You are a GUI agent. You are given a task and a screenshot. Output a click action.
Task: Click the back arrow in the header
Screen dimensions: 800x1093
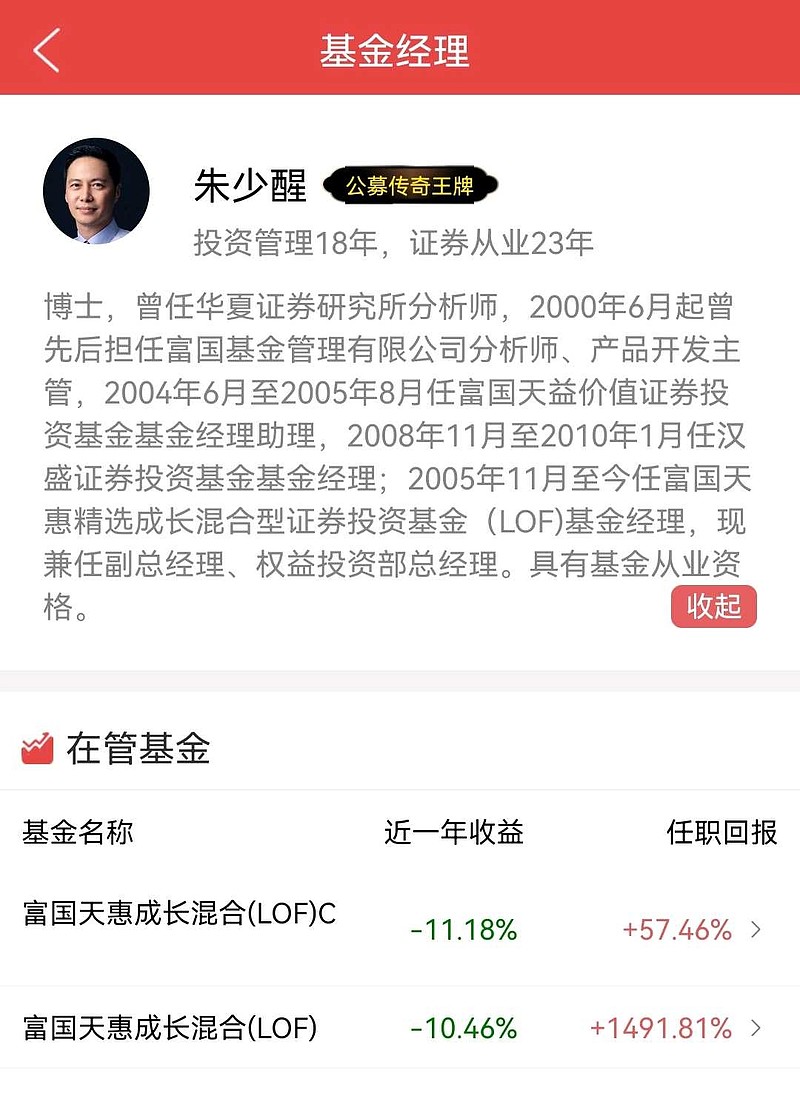pyautogui.click(x=44, y=49)
